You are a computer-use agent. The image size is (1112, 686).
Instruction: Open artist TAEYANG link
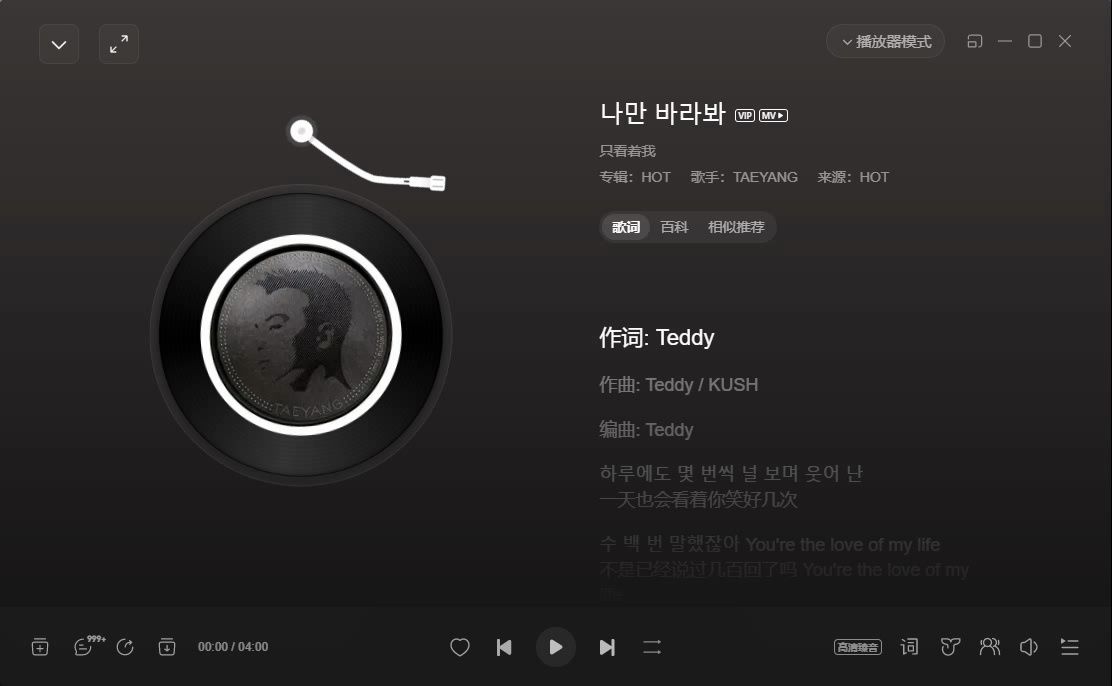(x=765, y=177)
